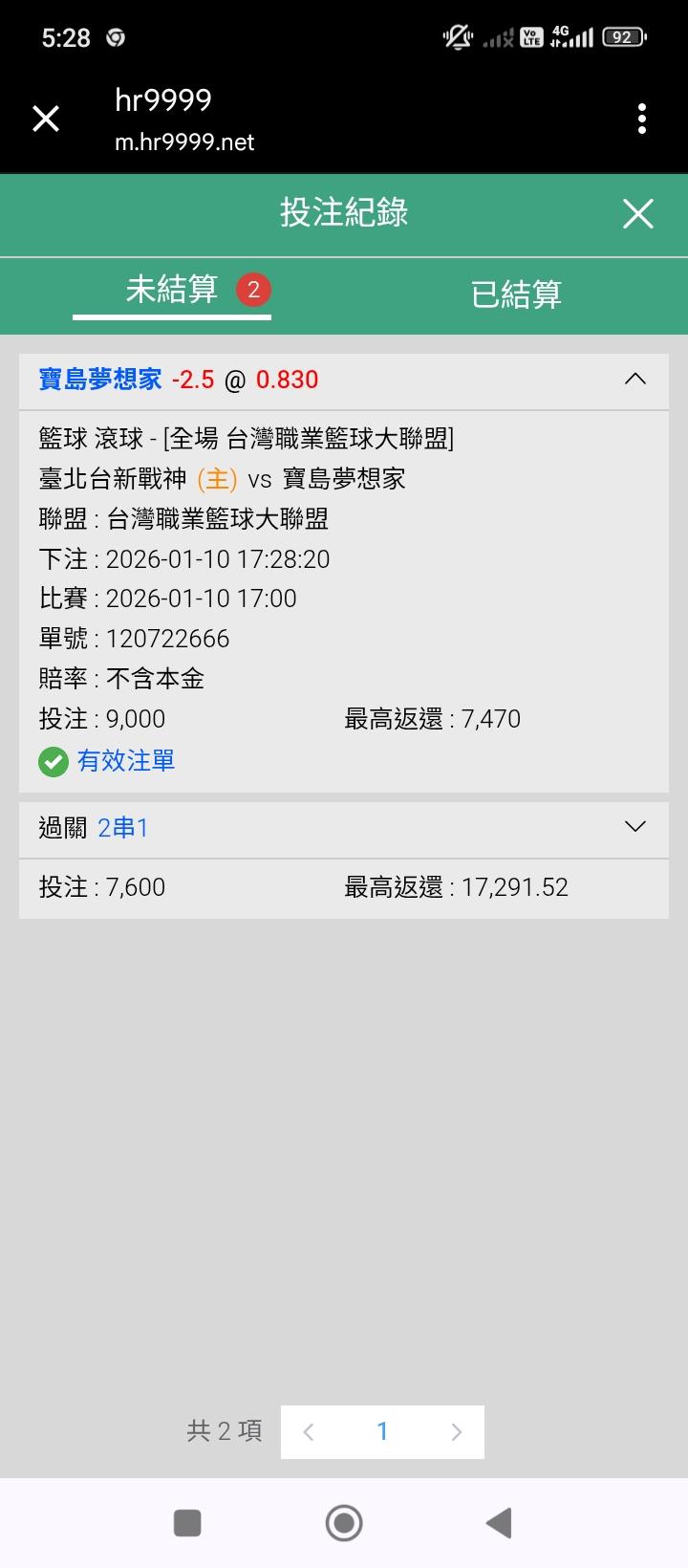Close the 投注紀錄 panel

point(637,214)
